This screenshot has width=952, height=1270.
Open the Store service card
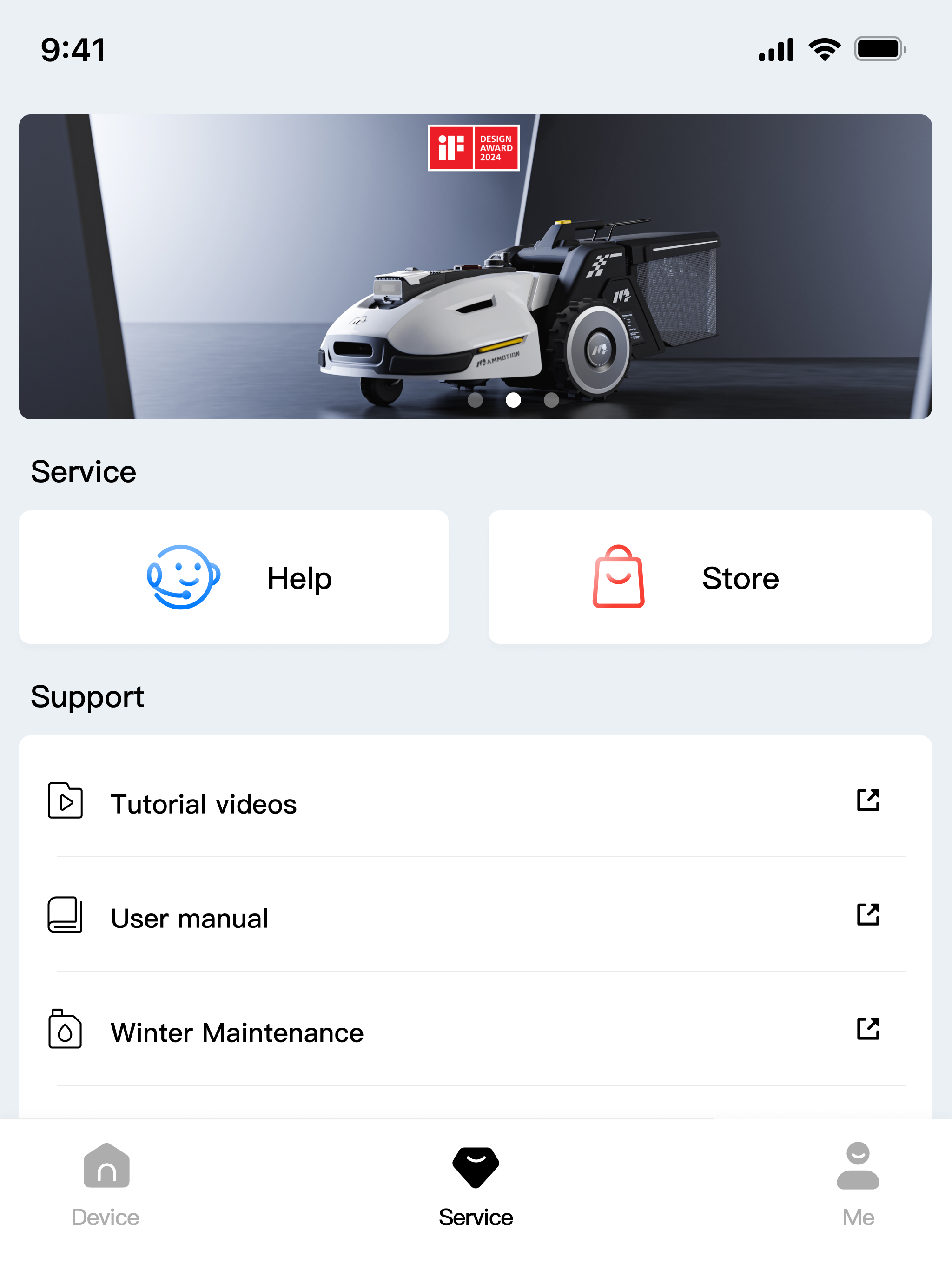click(710, 578)
